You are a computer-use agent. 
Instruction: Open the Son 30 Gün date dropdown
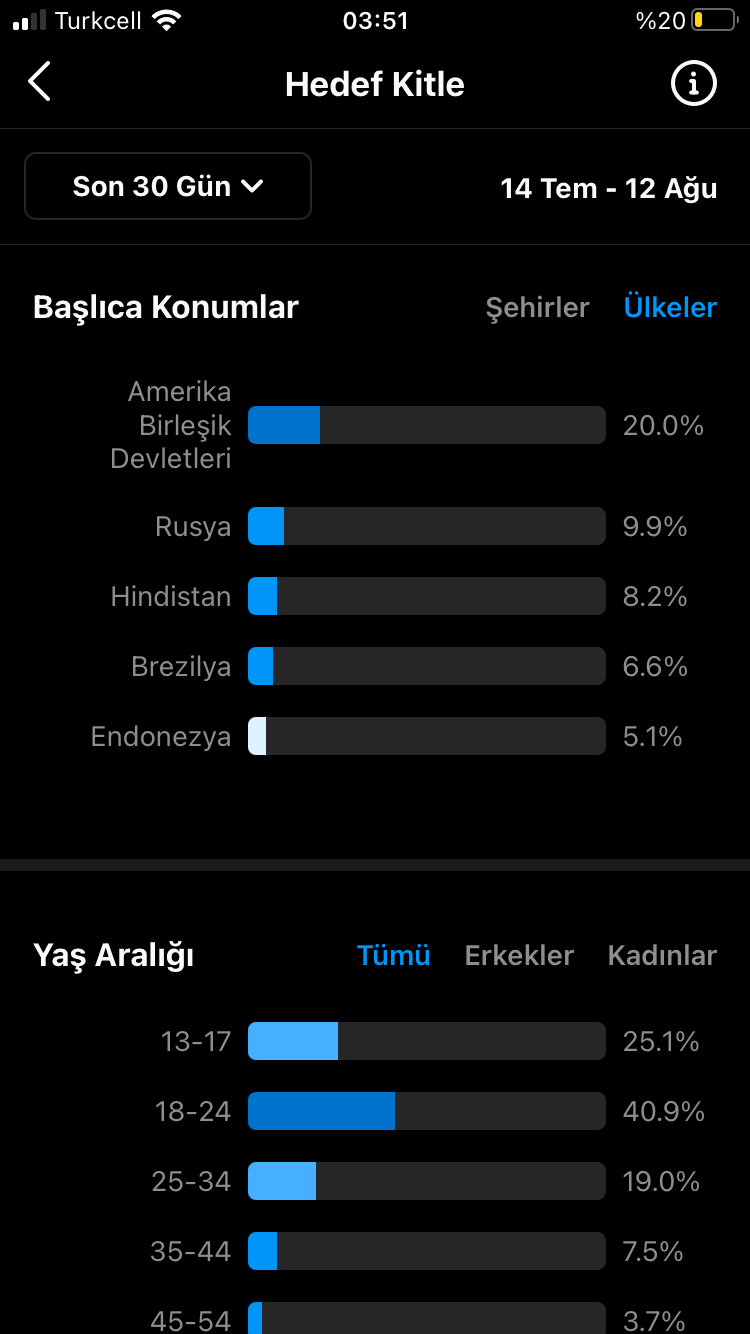coord(168,186)
